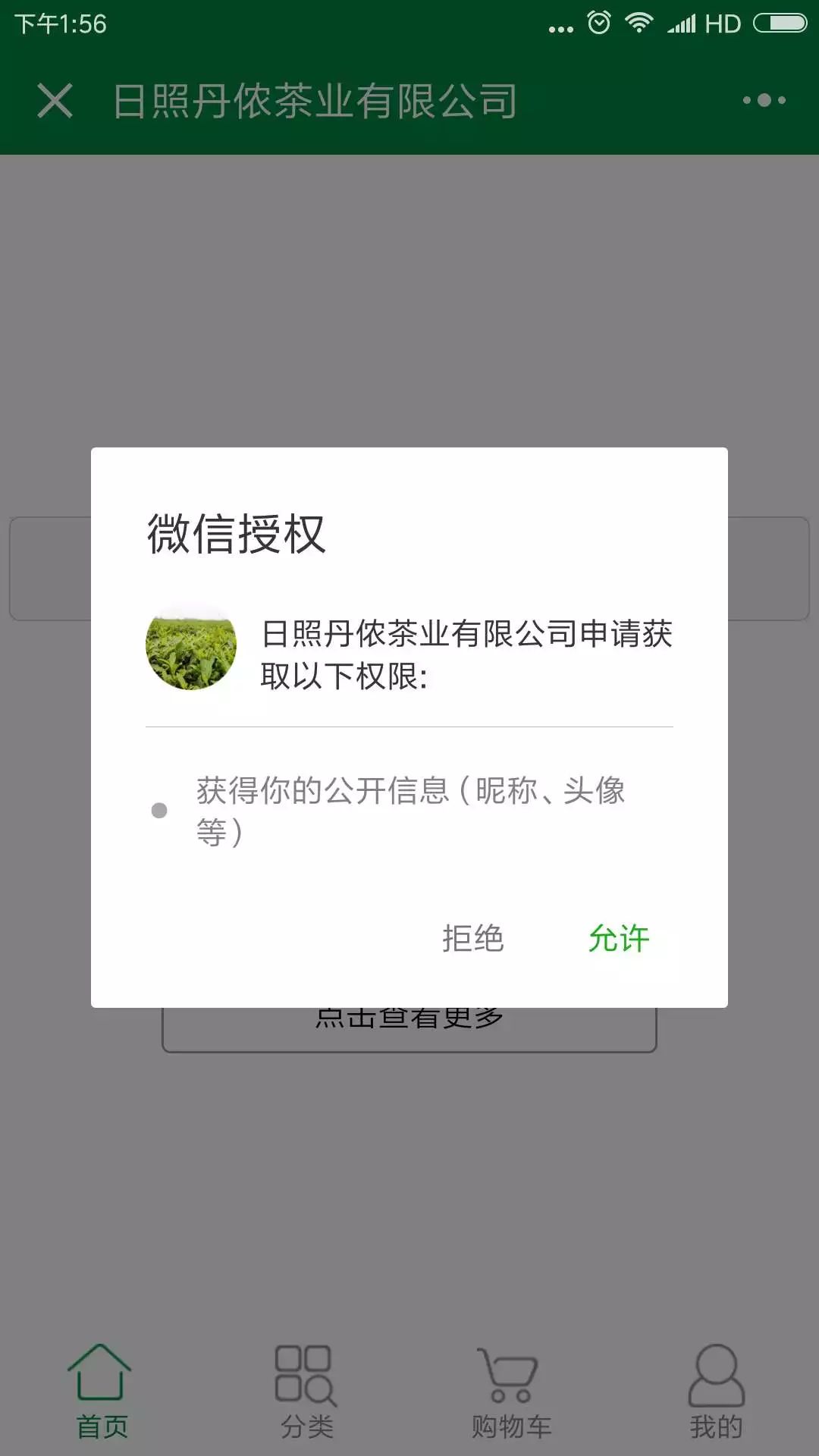Go to the 我的 tab
Image resolution: width=819 pixels, height=1456 pixels.
[x=716, y=1392]
